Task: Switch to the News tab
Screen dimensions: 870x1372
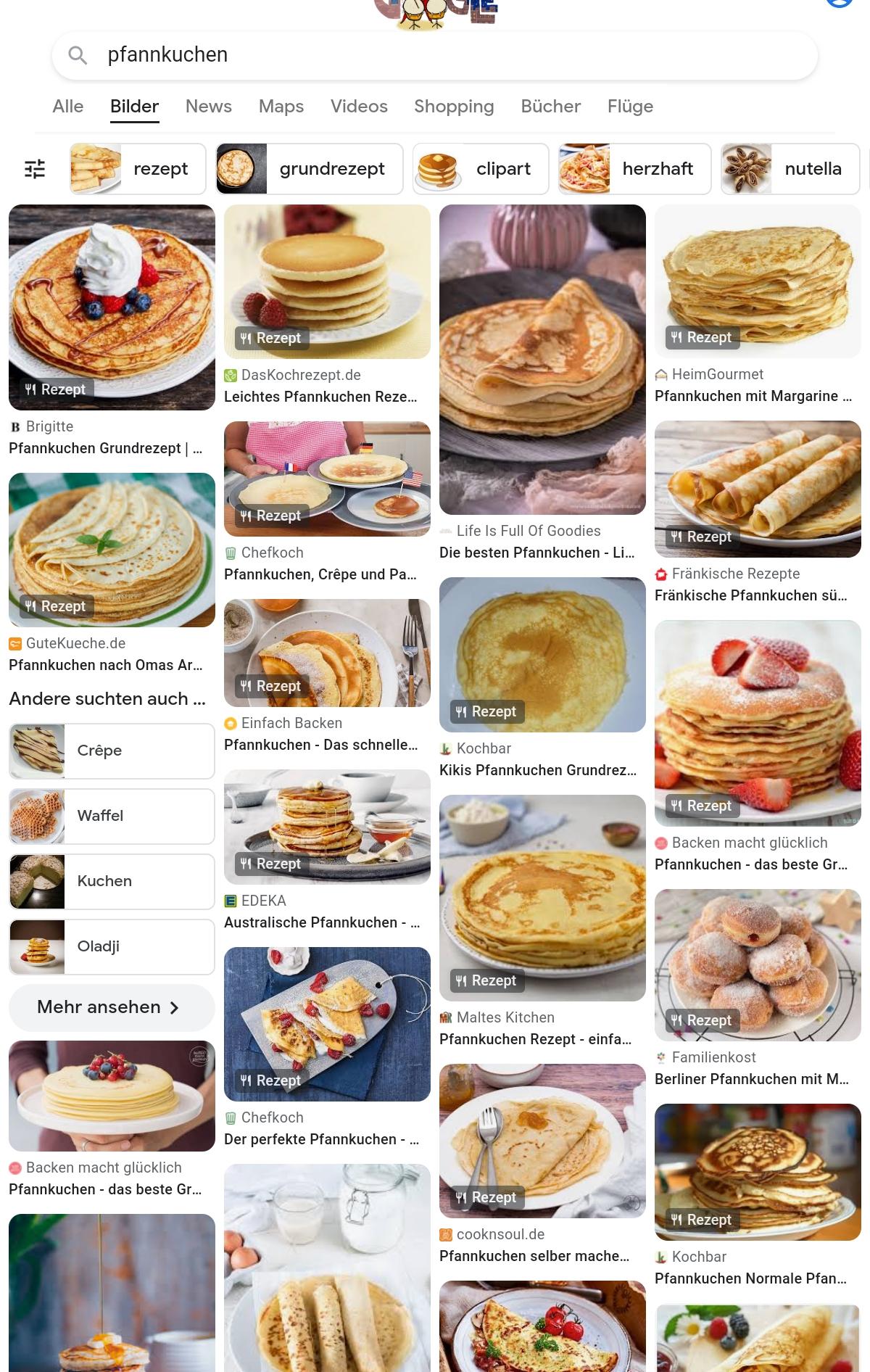Action: click(x=208, y=107)
